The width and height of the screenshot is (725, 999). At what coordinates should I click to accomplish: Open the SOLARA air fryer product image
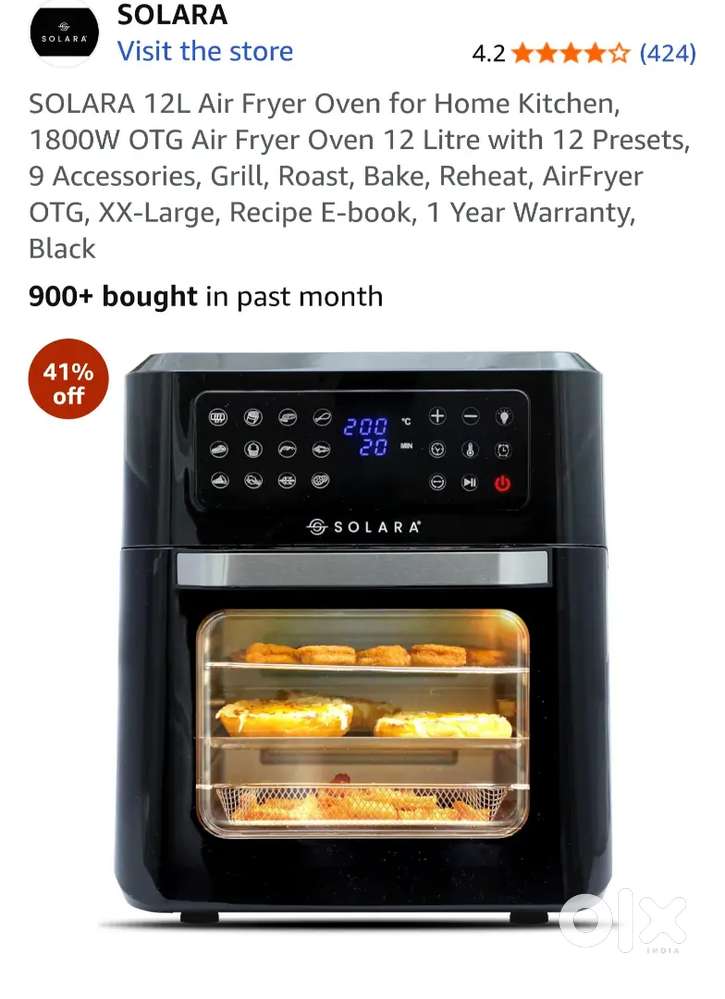[365, 640]
